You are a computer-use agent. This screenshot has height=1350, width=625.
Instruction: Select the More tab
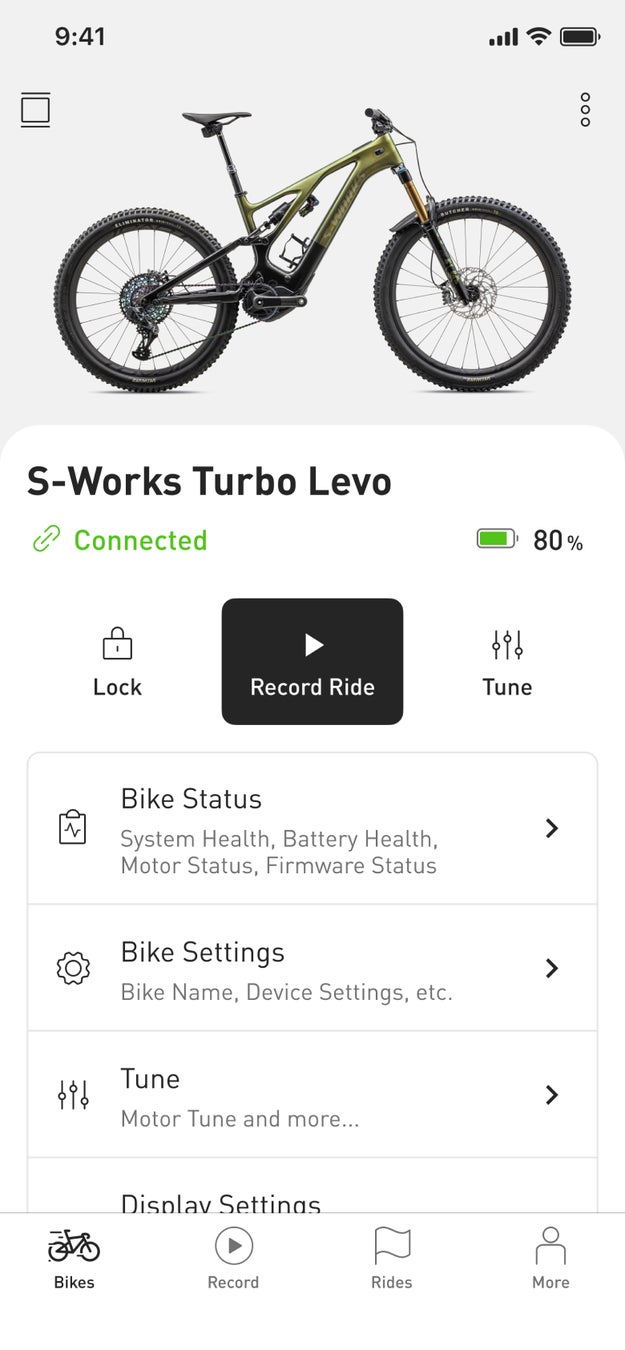point(551,1259)
